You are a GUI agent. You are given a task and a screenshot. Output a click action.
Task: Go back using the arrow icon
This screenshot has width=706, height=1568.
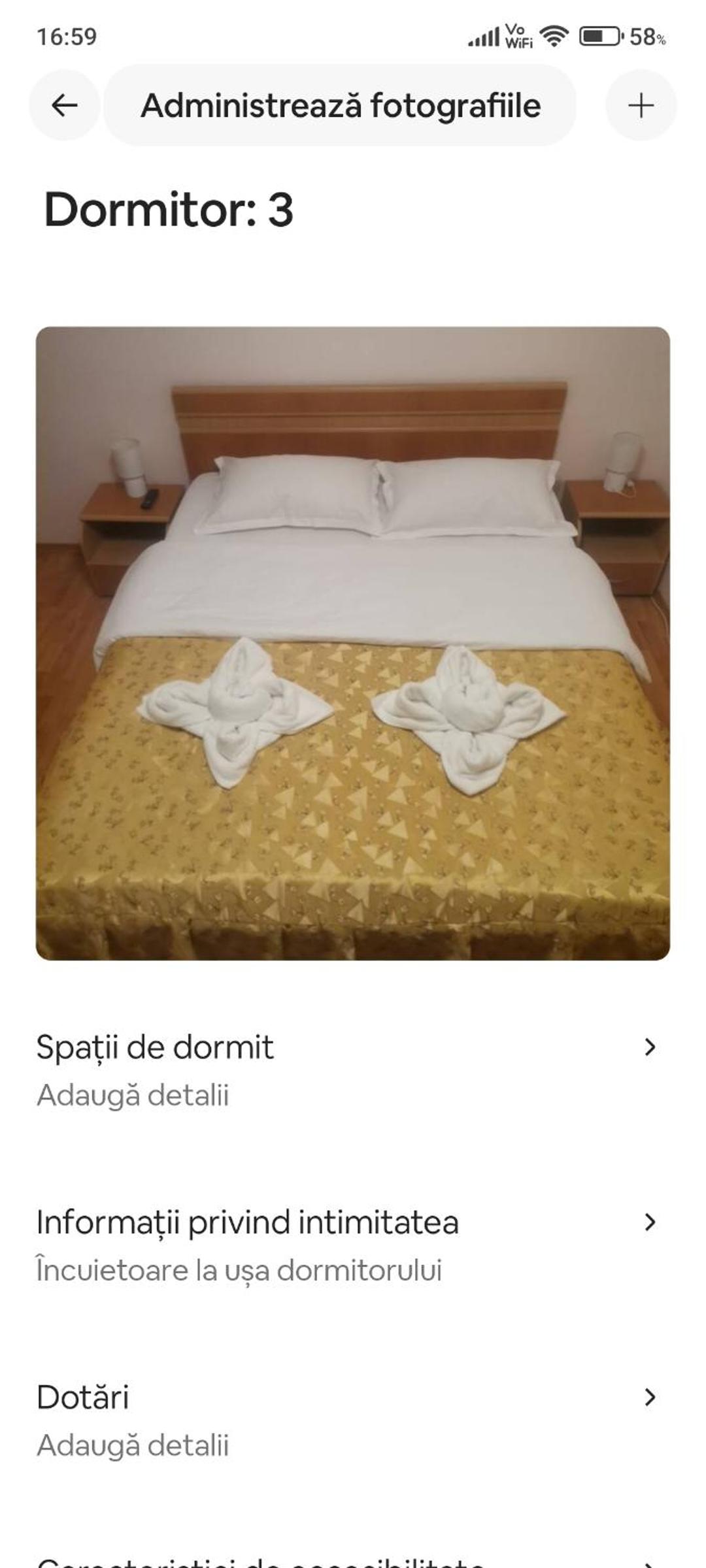click(64, 105)
